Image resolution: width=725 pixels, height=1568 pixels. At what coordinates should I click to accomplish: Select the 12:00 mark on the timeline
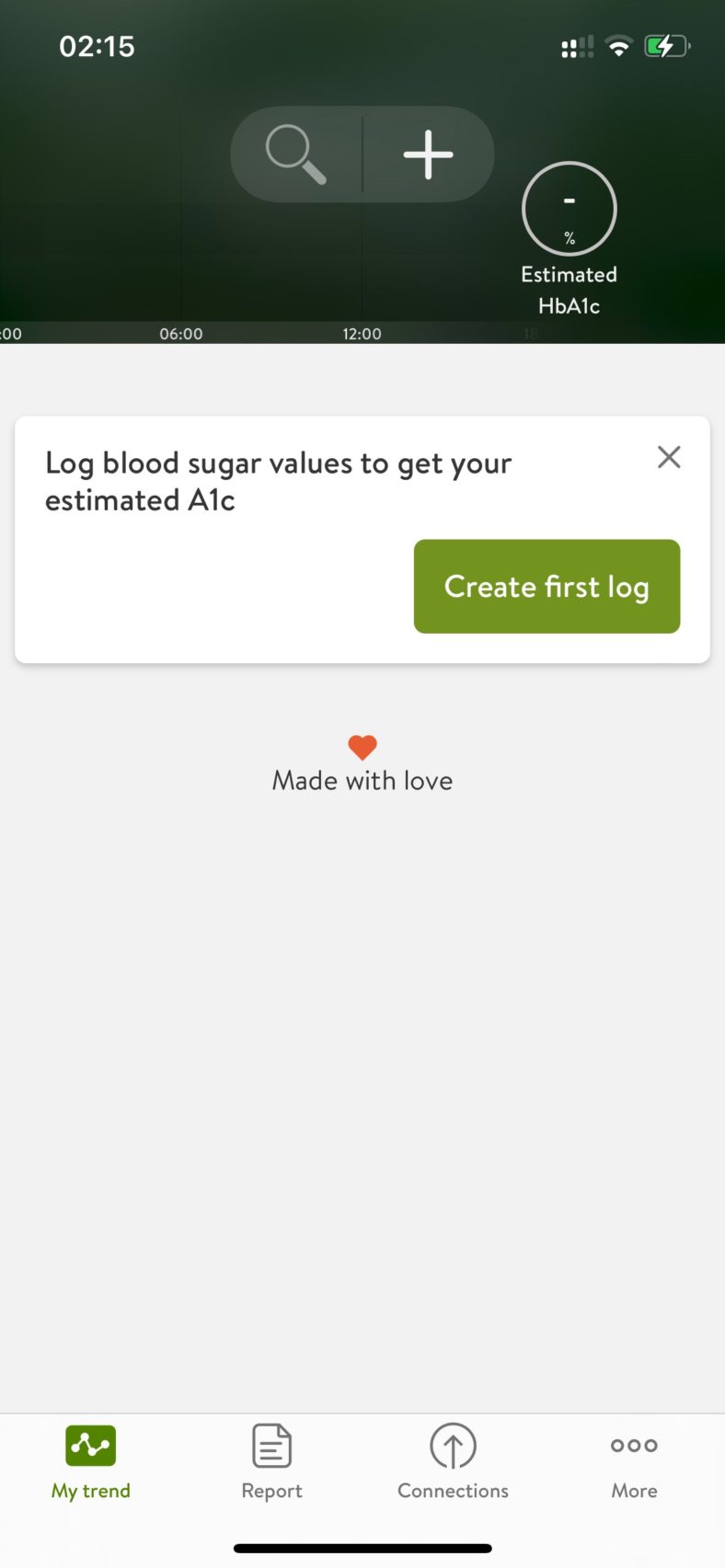362,334
